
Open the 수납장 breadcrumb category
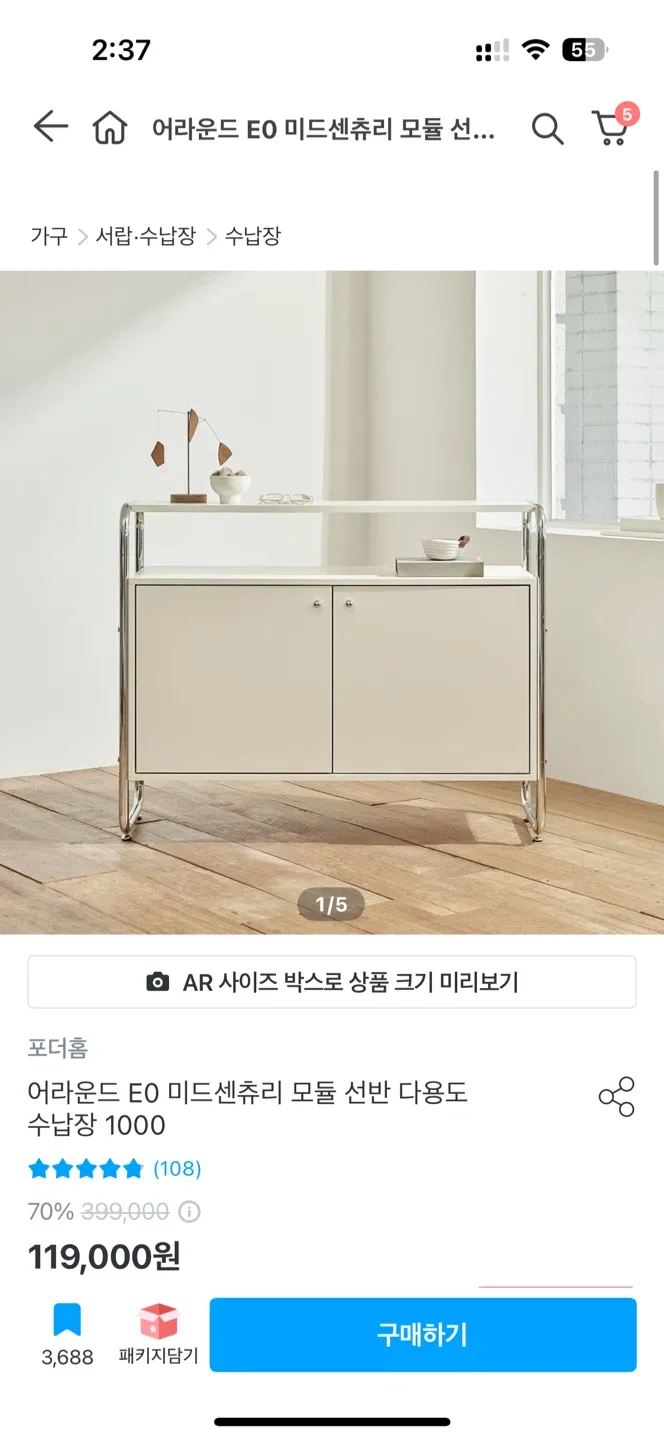pyautogui.click(x=252, y=236)
